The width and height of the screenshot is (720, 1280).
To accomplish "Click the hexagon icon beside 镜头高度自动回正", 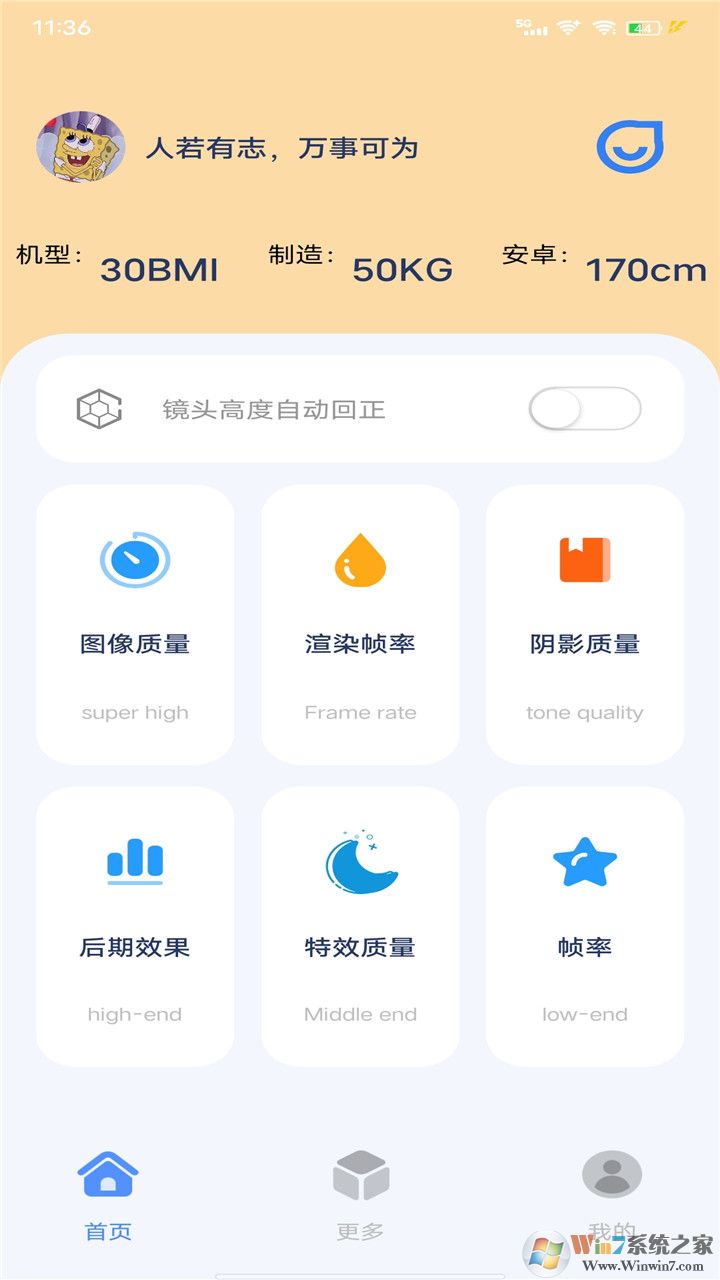I will (99, 408).
